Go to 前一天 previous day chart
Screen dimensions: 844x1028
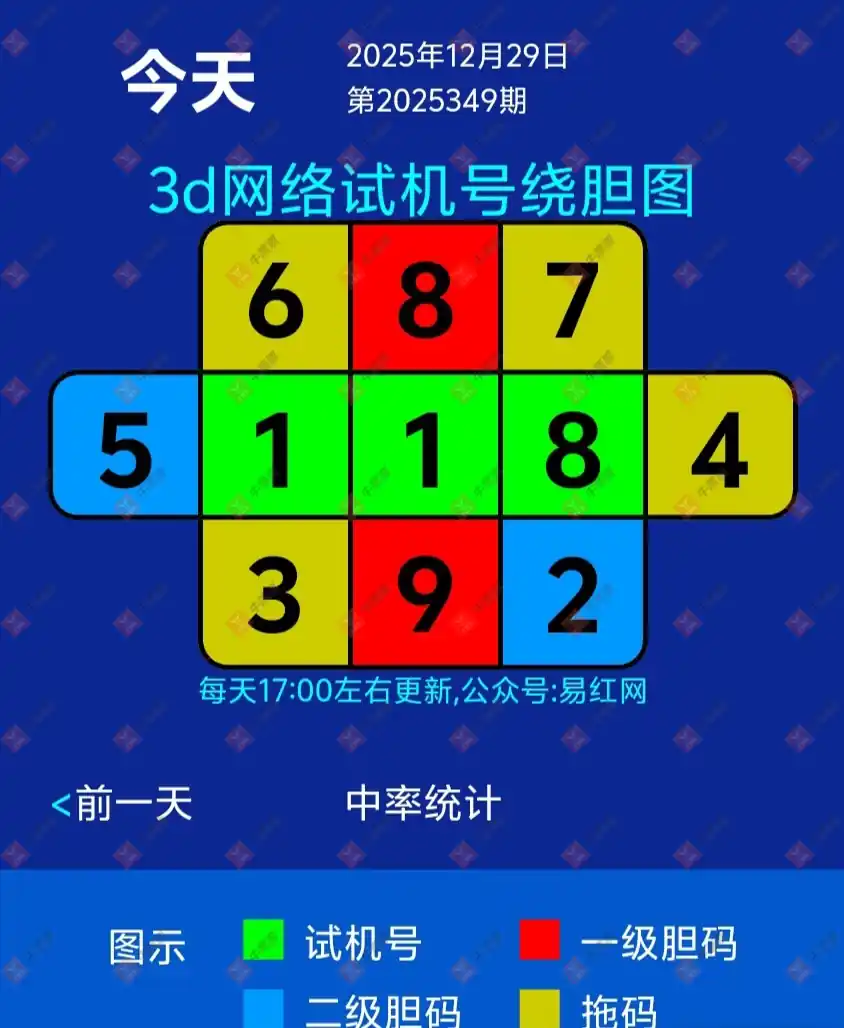[122, 803]
